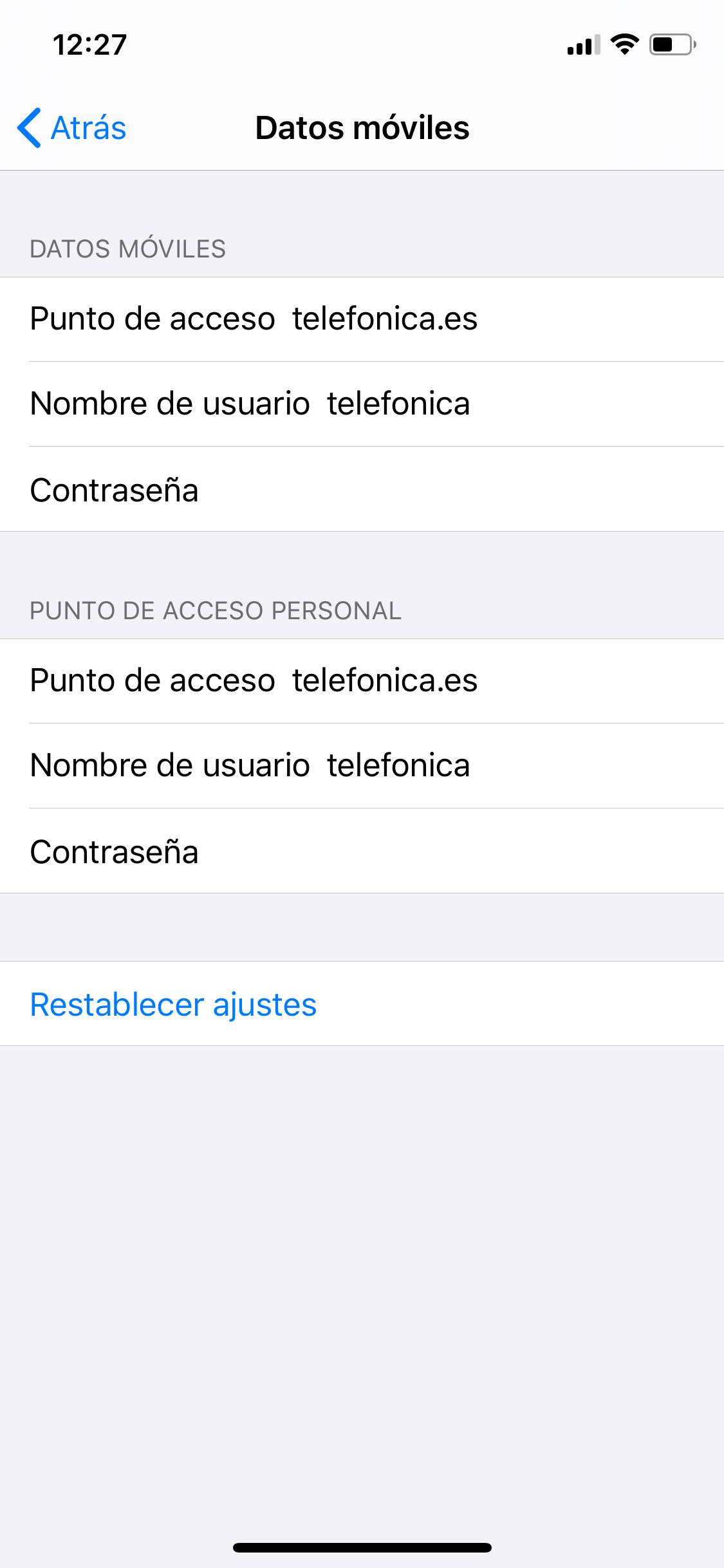
Task: Edit the access point under PUNTO DE ACCESO PERSONAL
Action: coord(254,680)
